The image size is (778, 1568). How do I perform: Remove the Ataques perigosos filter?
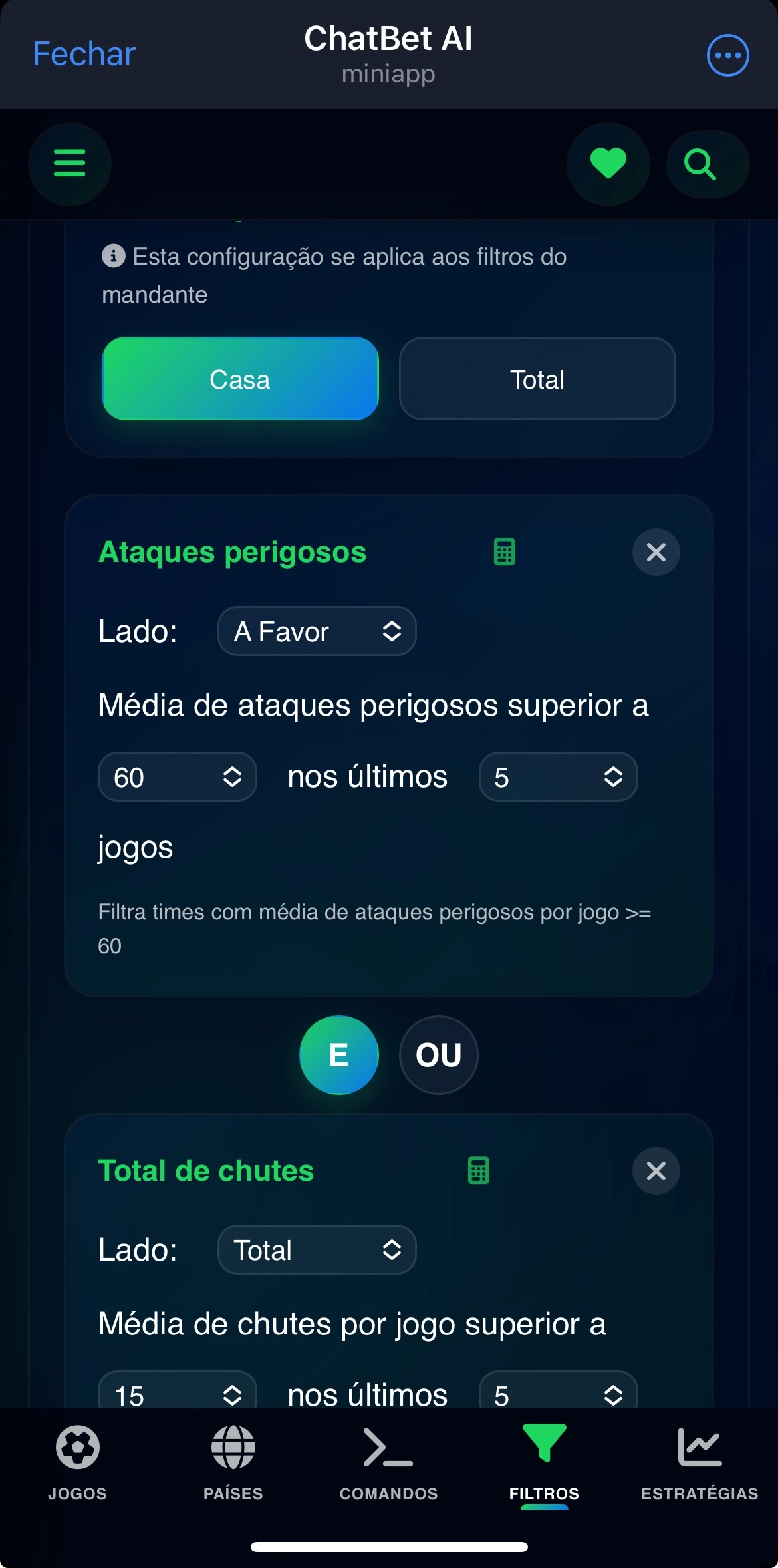tap(656, 552)
